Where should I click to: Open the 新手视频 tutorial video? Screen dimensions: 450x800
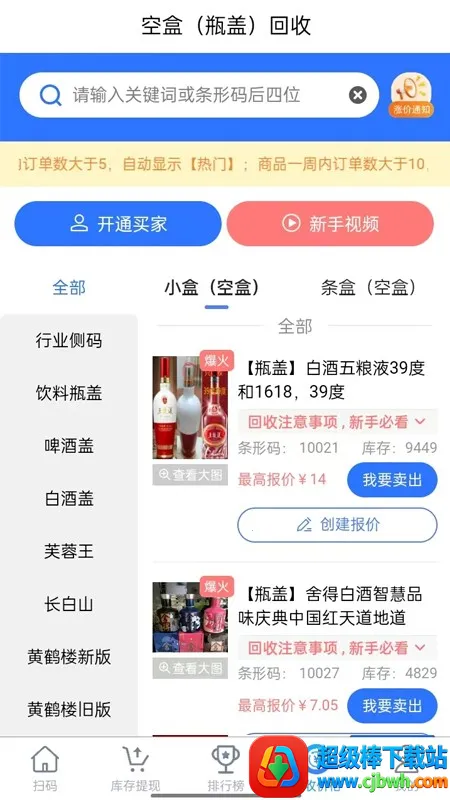(330, 224)
